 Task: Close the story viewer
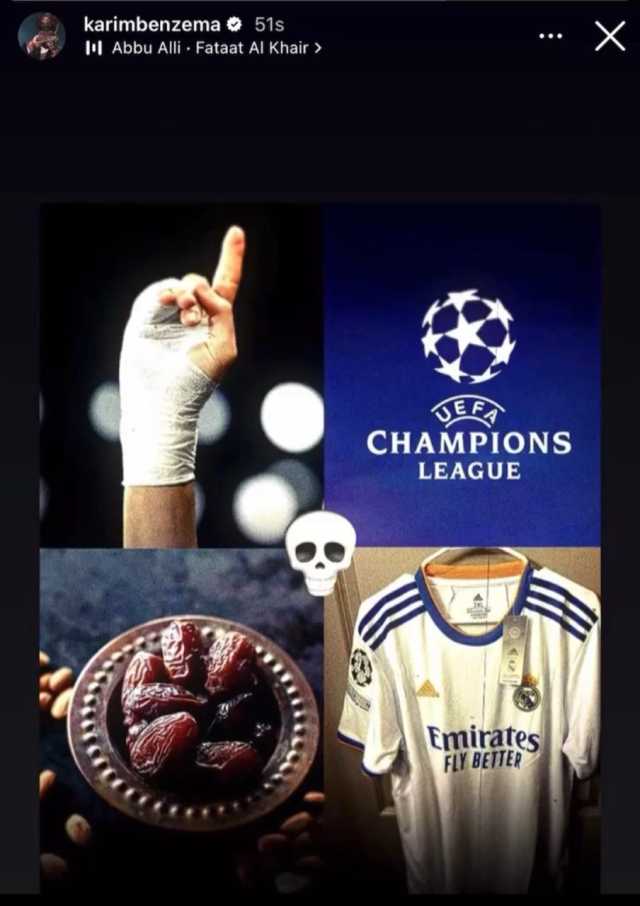point(609,36)
